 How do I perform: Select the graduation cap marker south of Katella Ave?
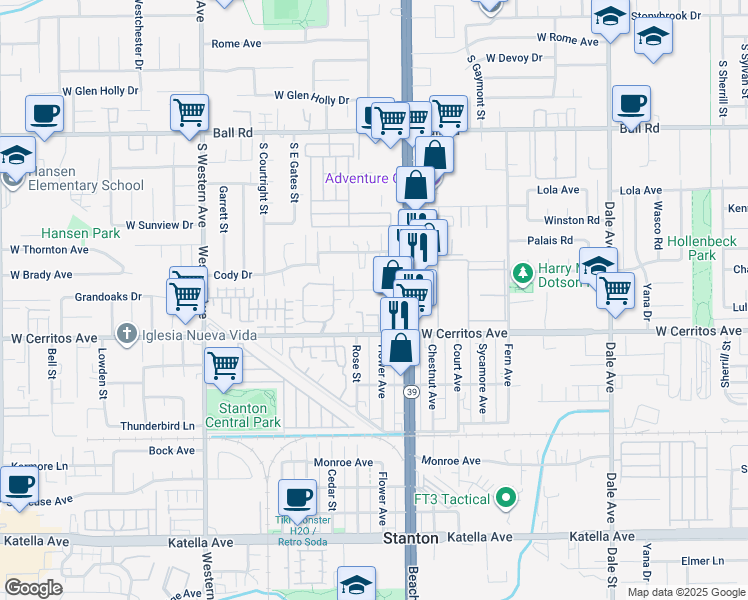[x=356, y=584]
